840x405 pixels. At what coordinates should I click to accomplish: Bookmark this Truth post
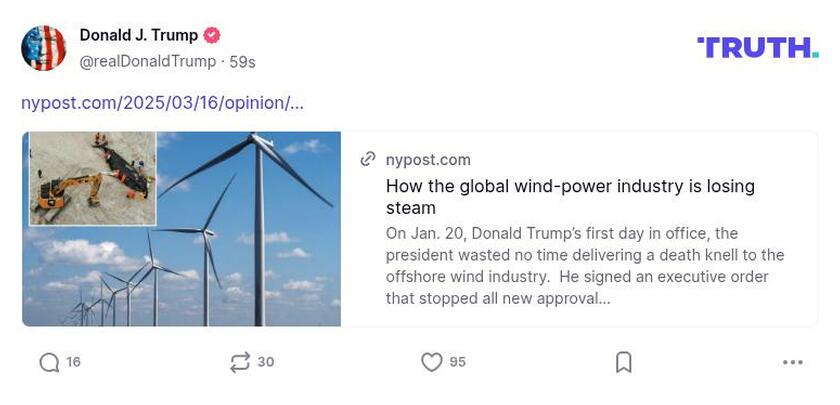click(x=623, y=362)
